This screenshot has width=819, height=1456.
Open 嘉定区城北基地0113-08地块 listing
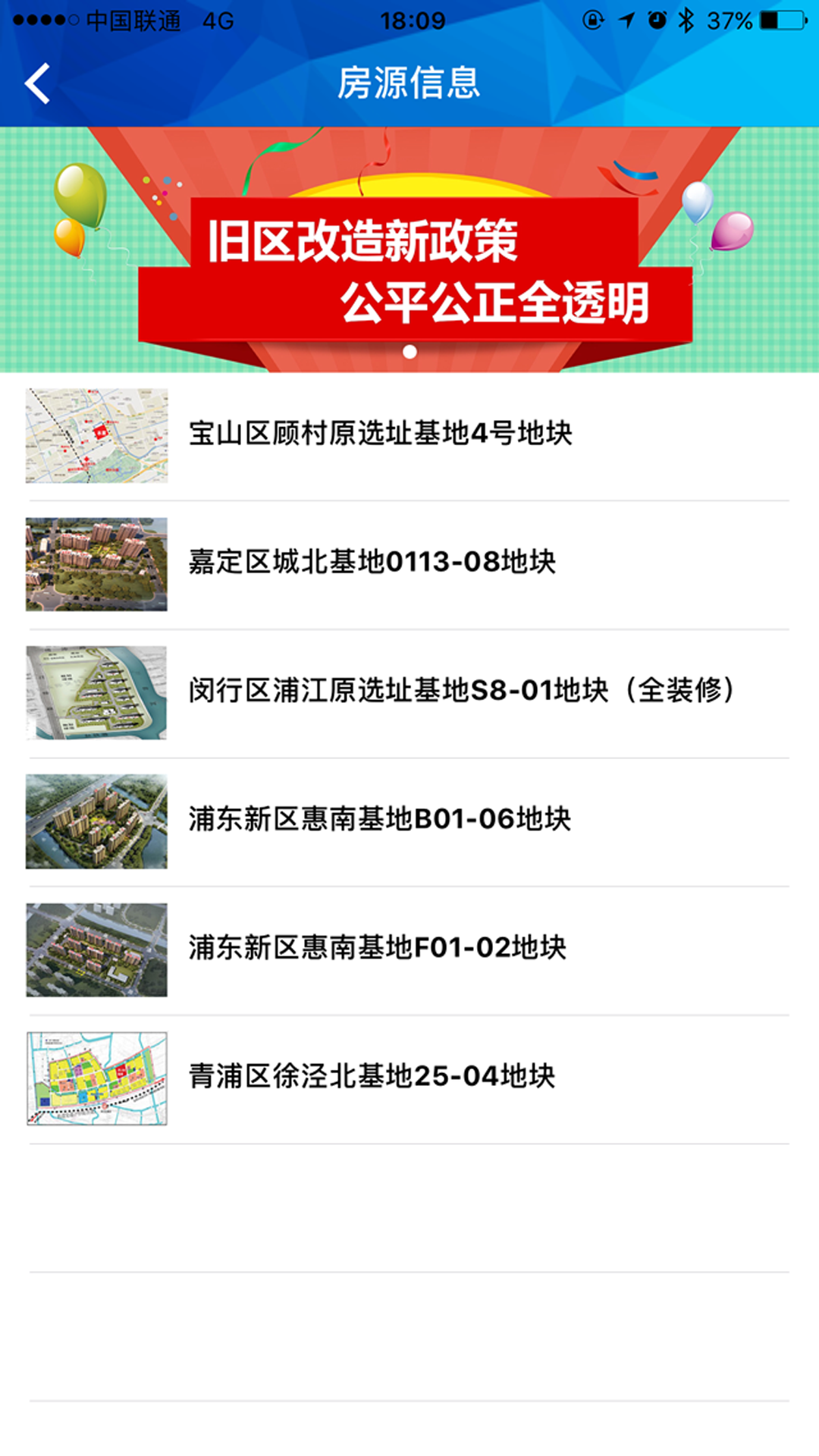[372, 563]
